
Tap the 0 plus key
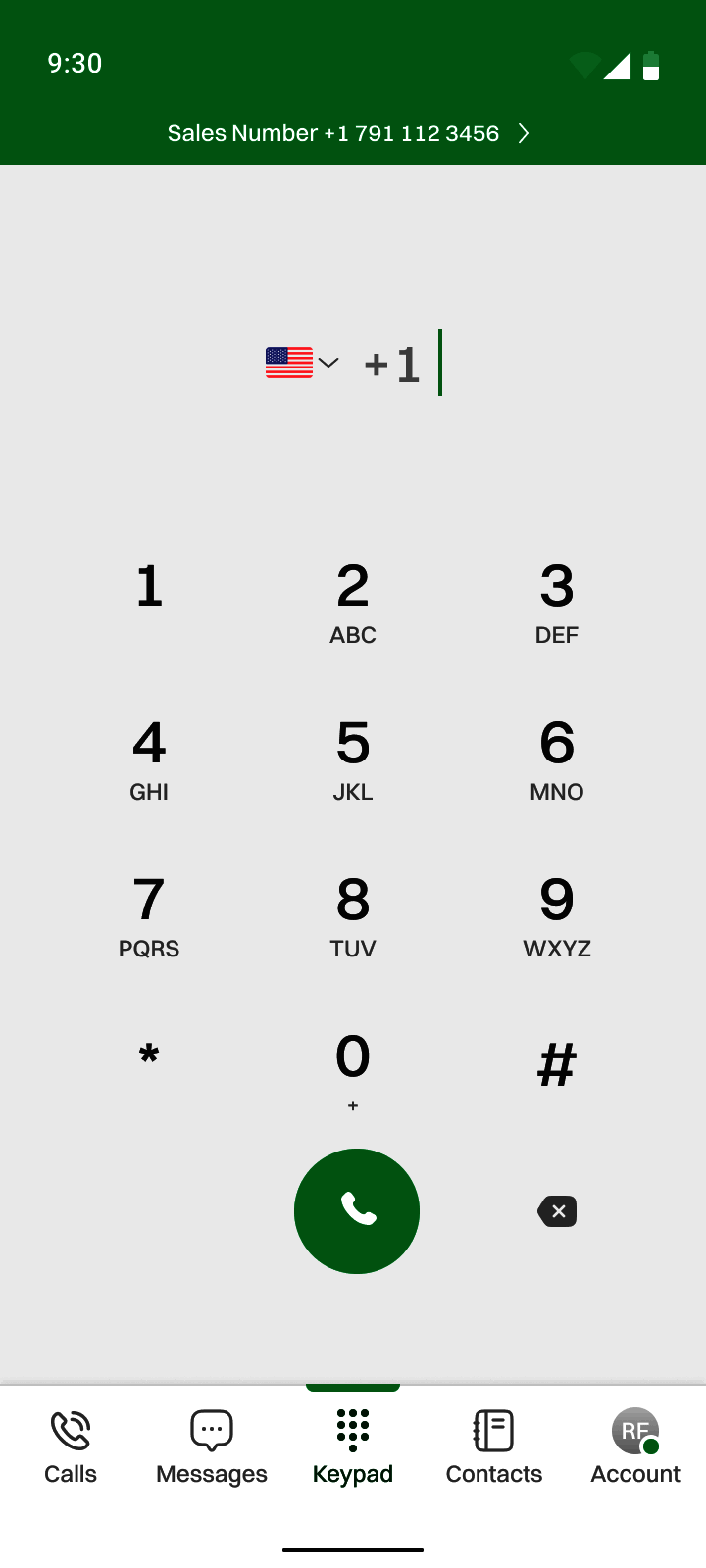[353, 1068]
